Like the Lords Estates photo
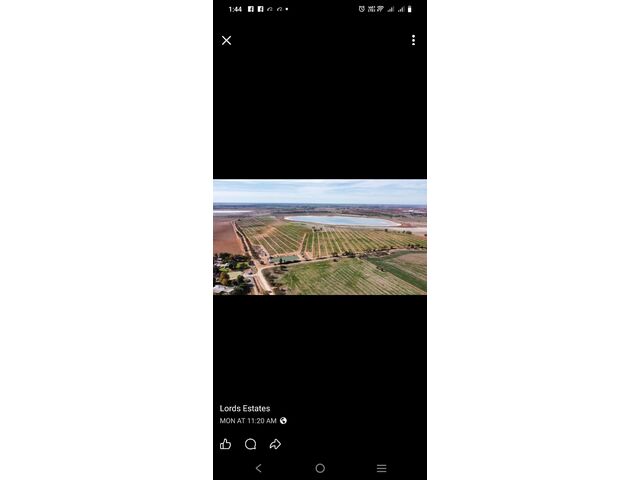This screenshot has height=480, width=640. [x=226, y=444]
